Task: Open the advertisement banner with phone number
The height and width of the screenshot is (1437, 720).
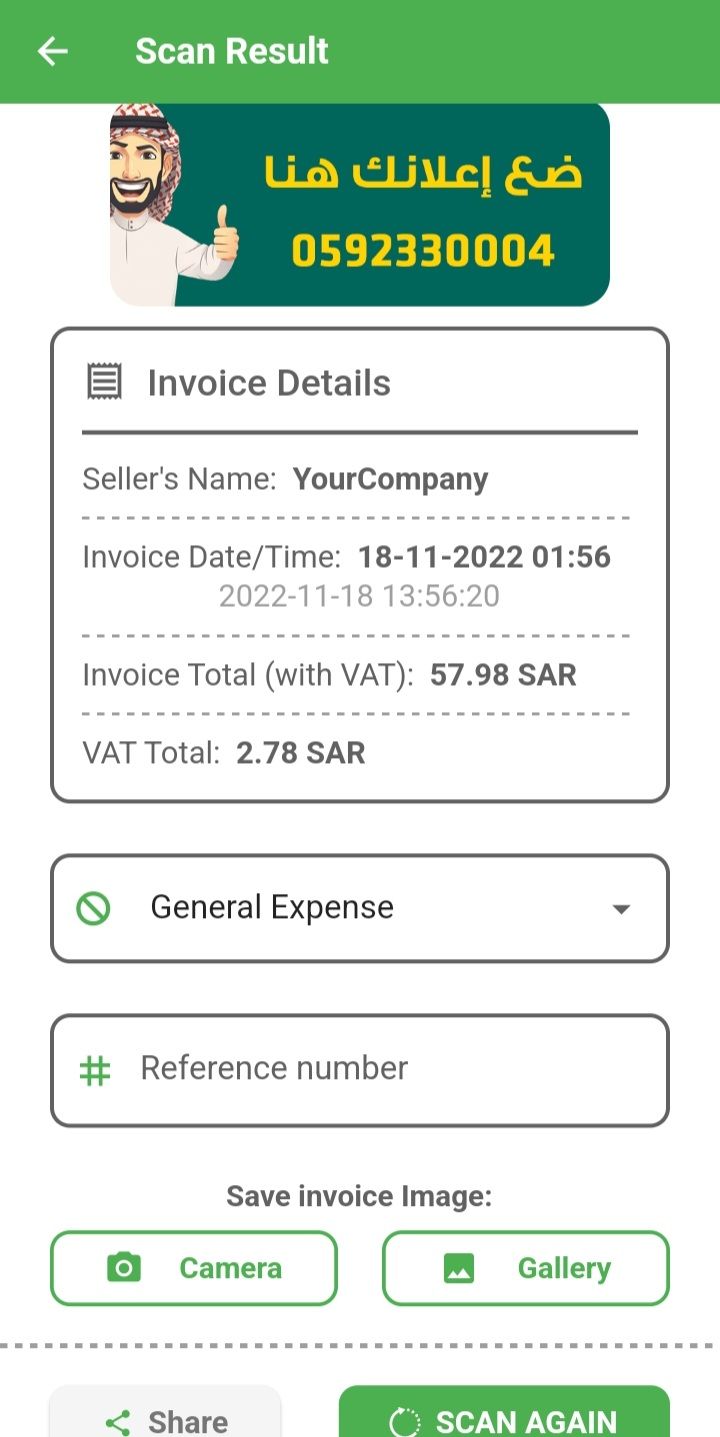Action: tap(360, 205)
